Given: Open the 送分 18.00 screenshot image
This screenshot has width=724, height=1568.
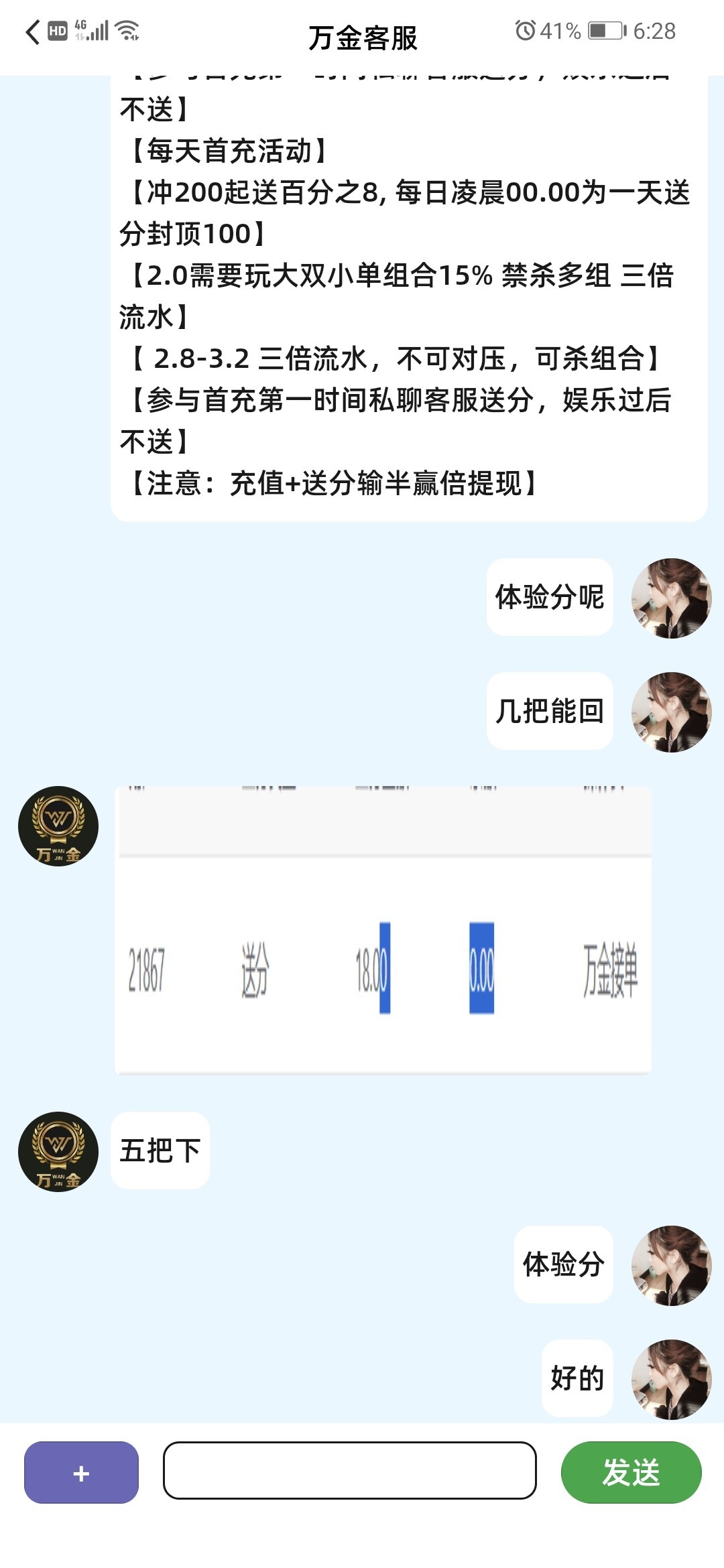Looking at the screenshot, I should coord(383,930).
